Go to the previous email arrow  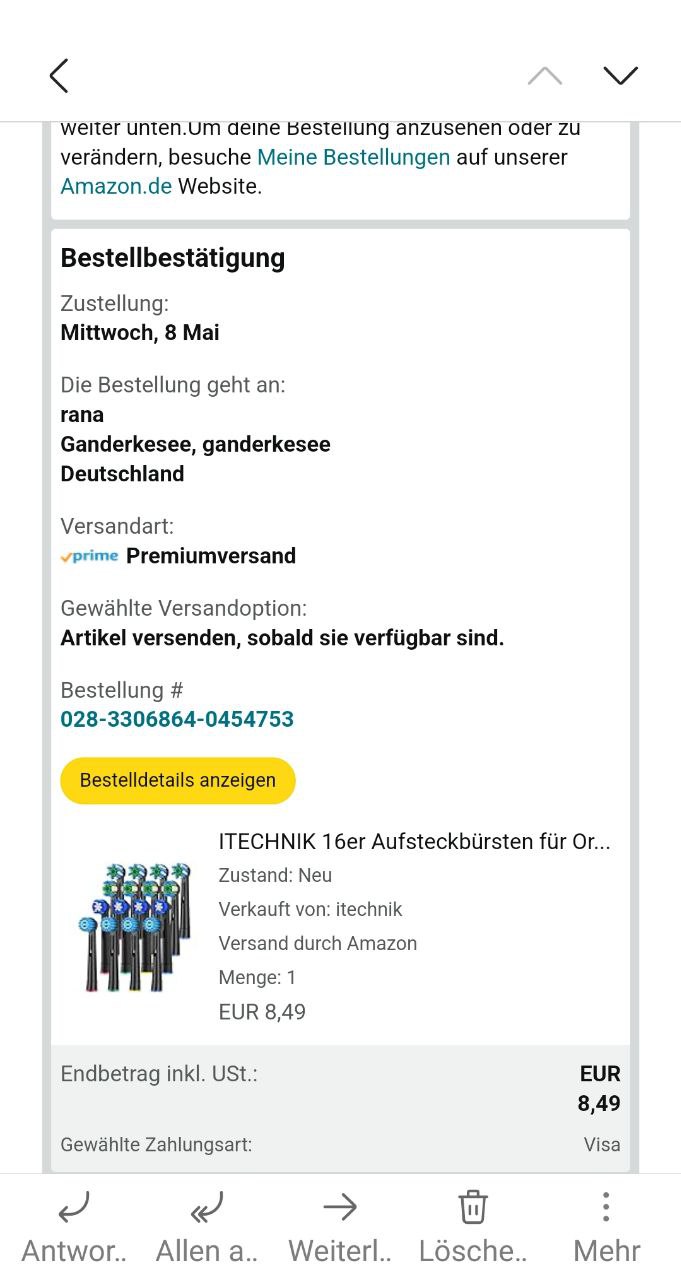[544, 76]
